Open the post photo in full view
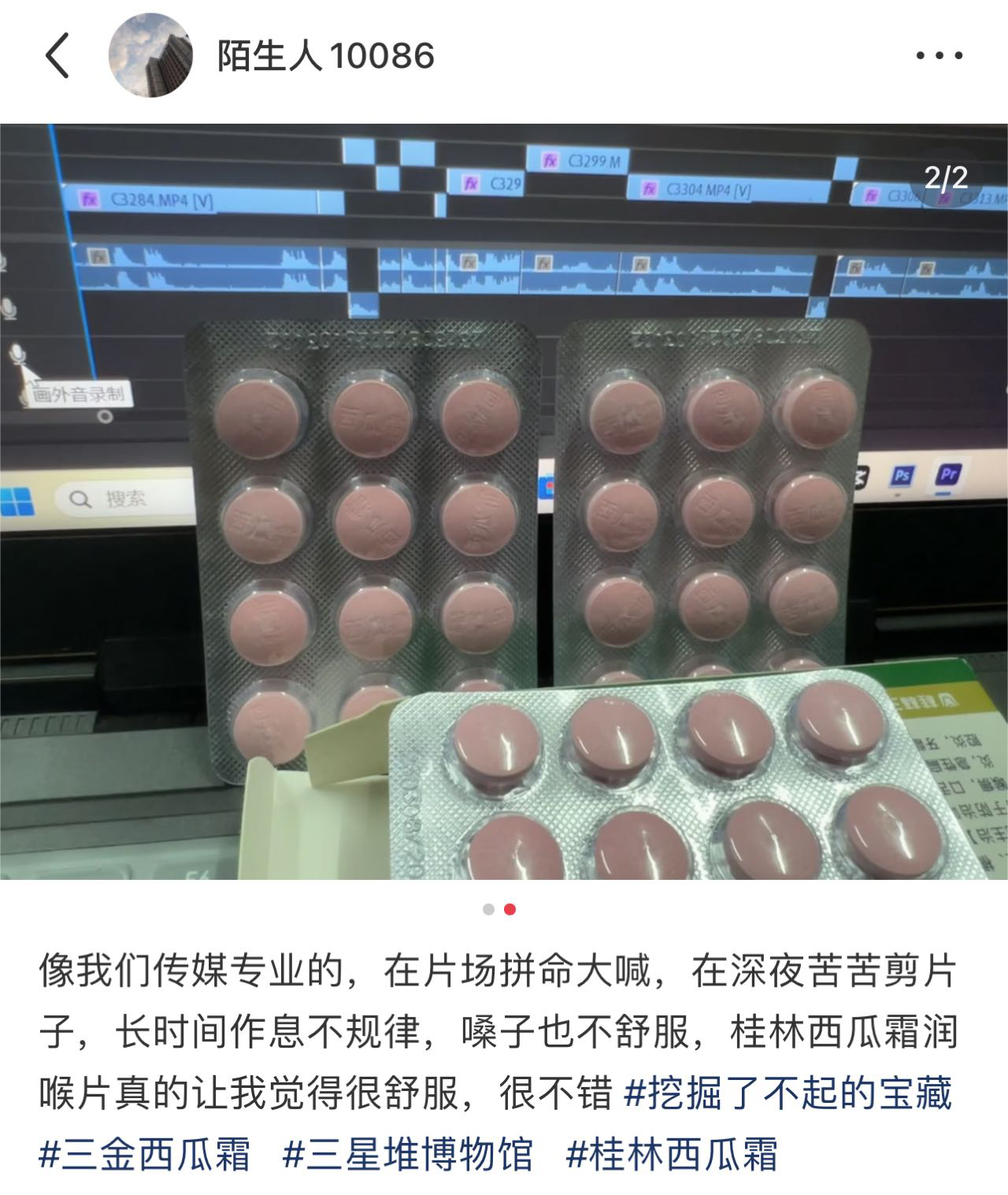1008x1195 pixels. [504, 501]
